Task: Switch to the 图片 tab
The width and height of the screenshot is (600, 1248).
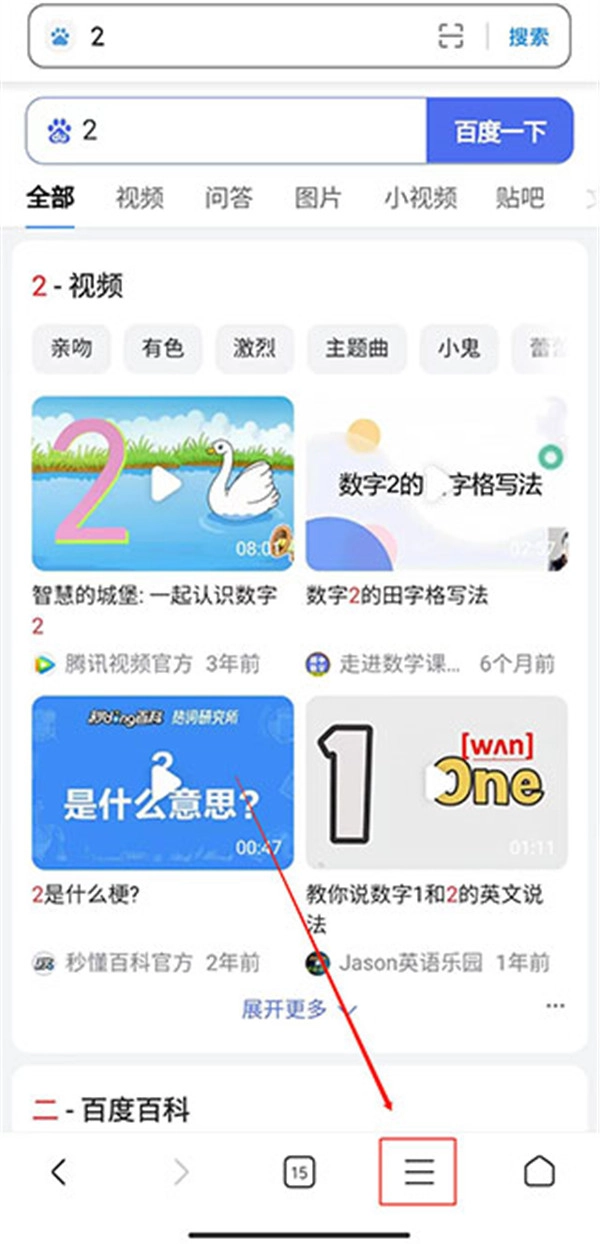Action: (318, 197)
